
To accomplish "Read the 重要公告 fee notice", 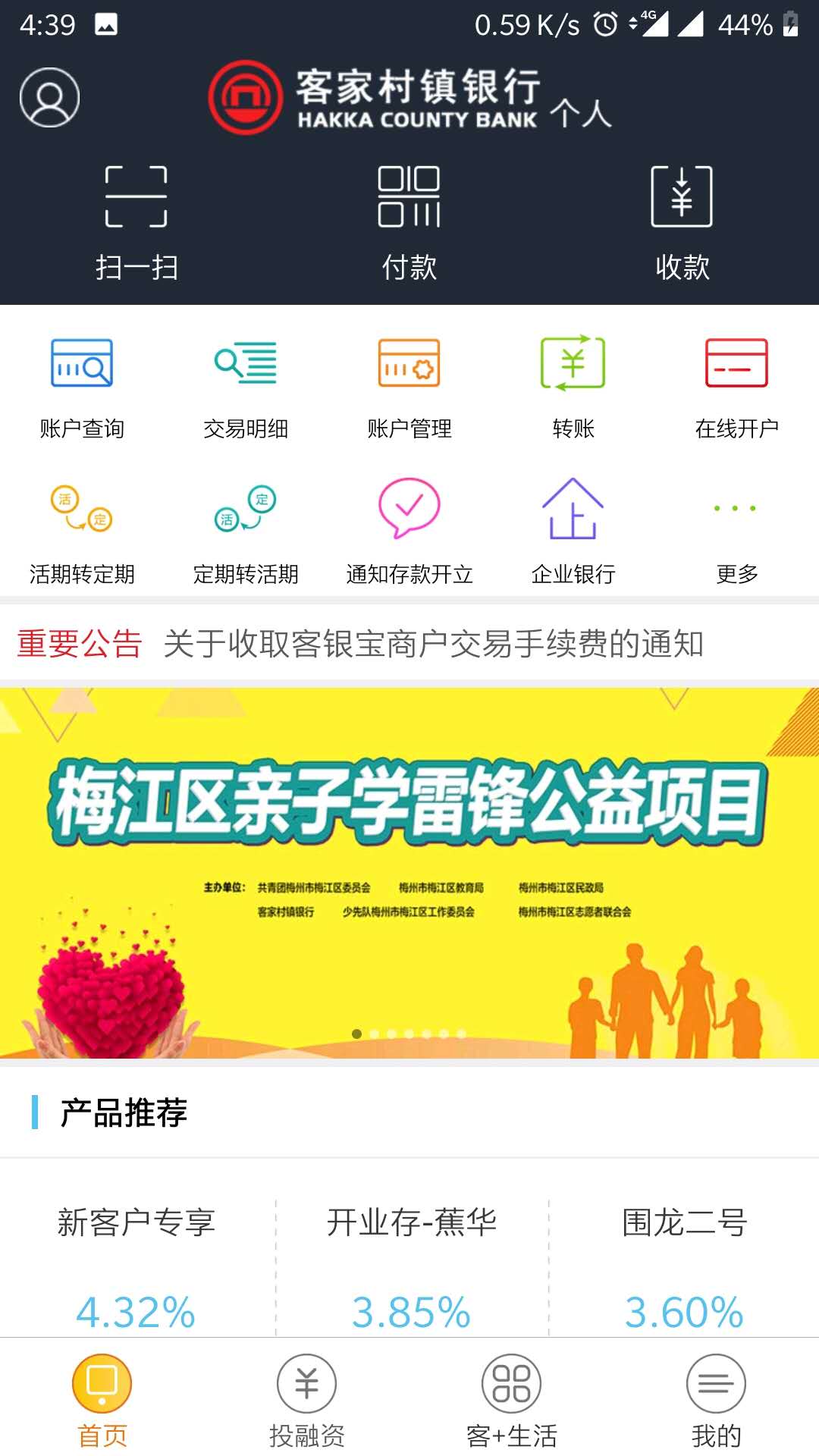I will click(x=433, y=644).
